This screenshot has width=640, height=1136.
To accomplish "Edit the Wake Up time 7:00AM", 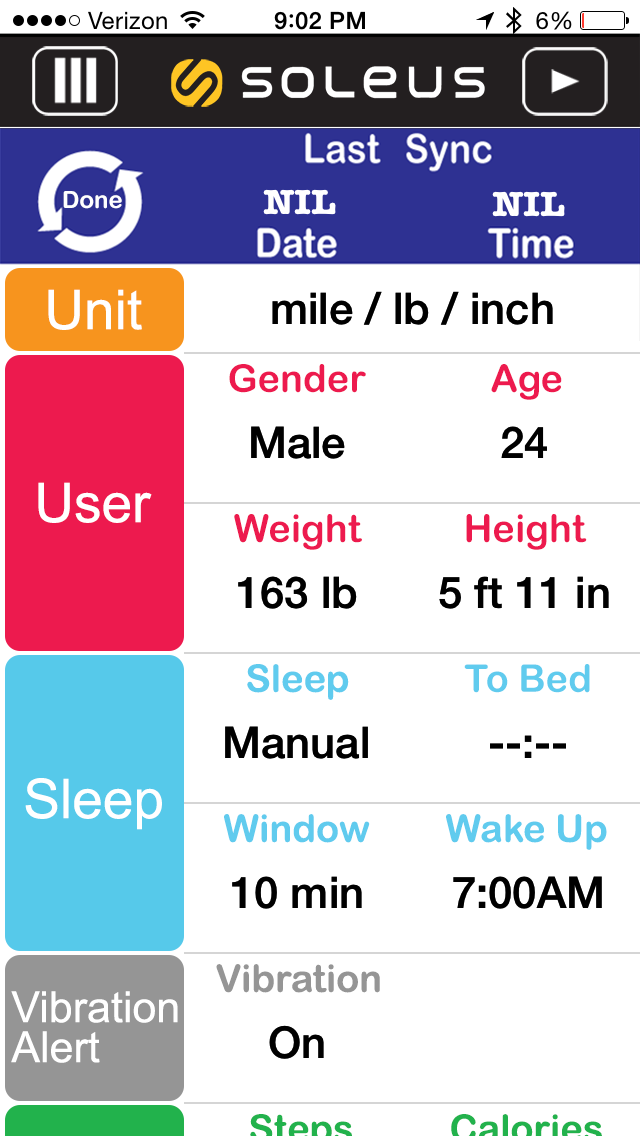I will [527, 893].
